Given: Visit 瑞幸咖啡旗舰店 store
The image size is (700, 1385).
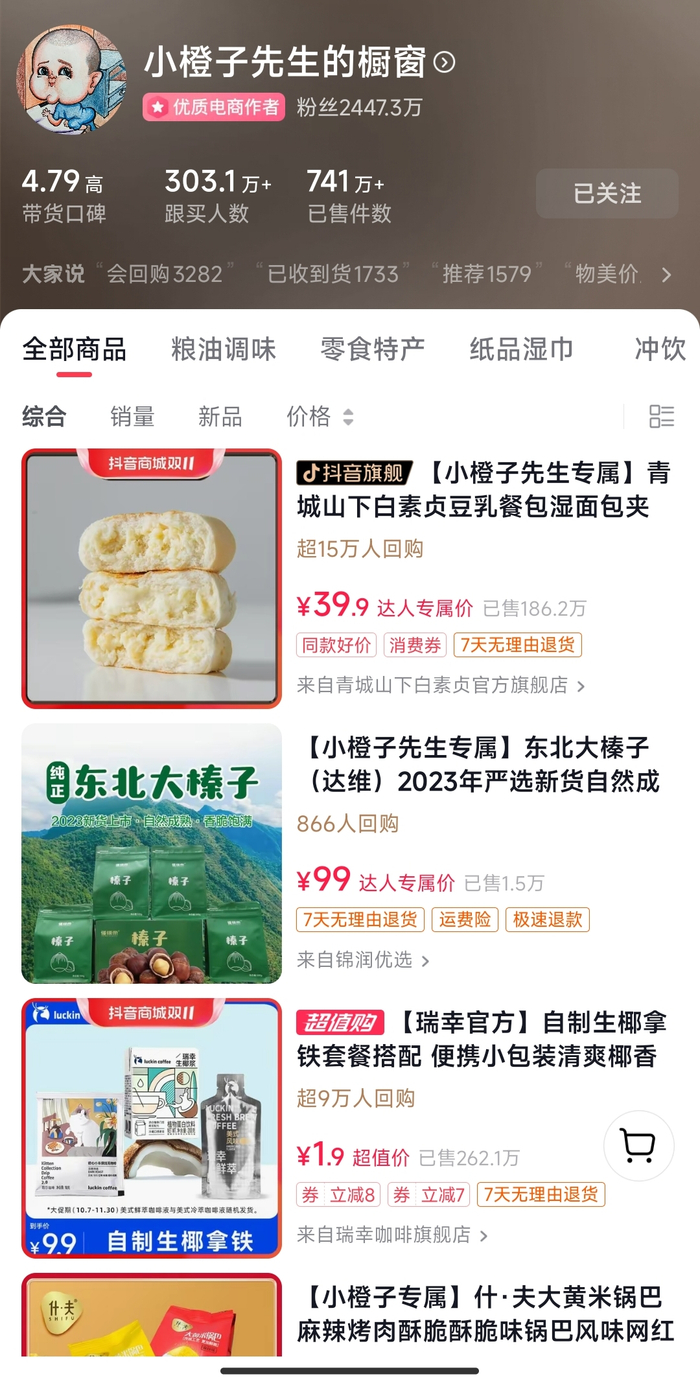Looking at the screenshot, I should click(x=392, y=1235).
